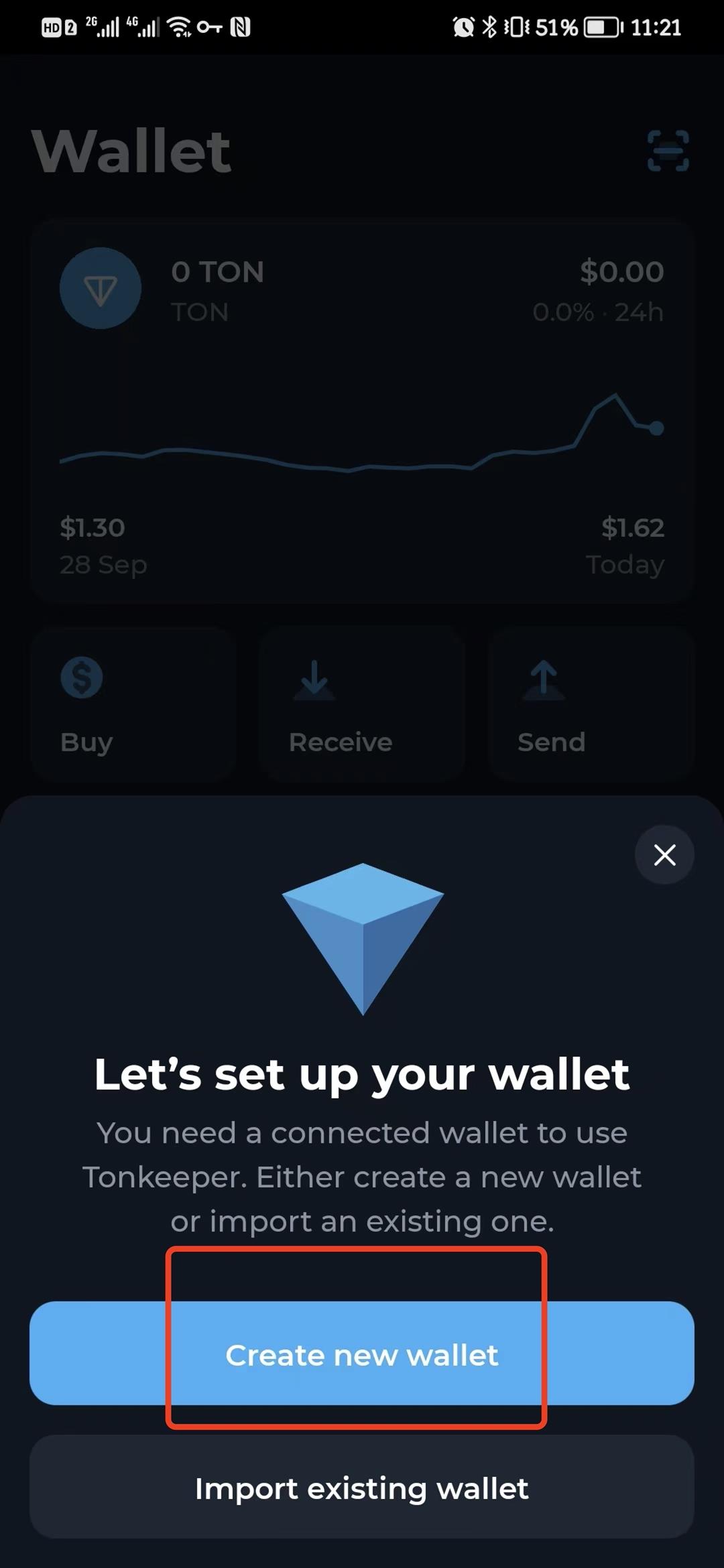Choose Import existing wallet
The height and width of the screenshot is (1568, 724).
click(x=362, y=1488)
